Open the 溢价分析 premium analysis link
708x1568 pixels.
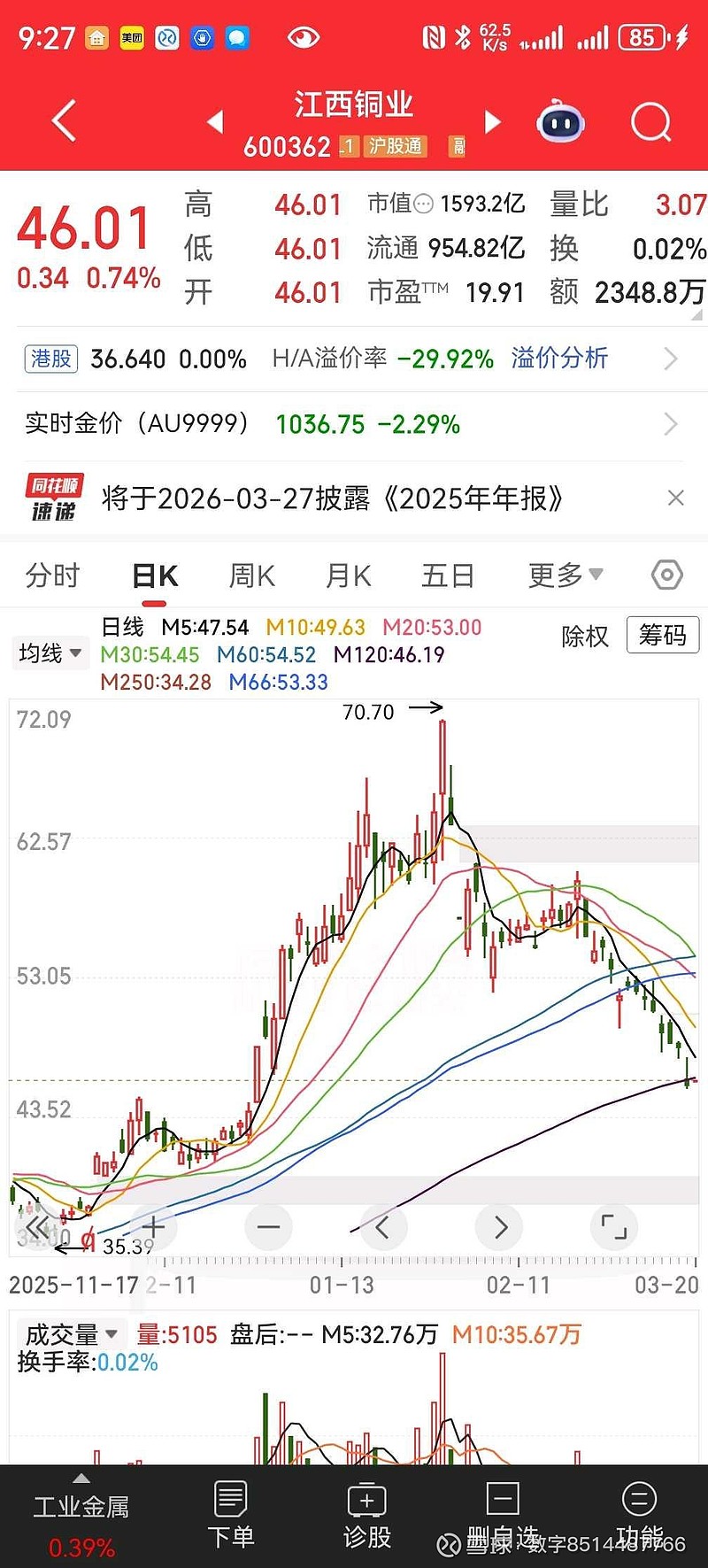(x=558, y=359)
